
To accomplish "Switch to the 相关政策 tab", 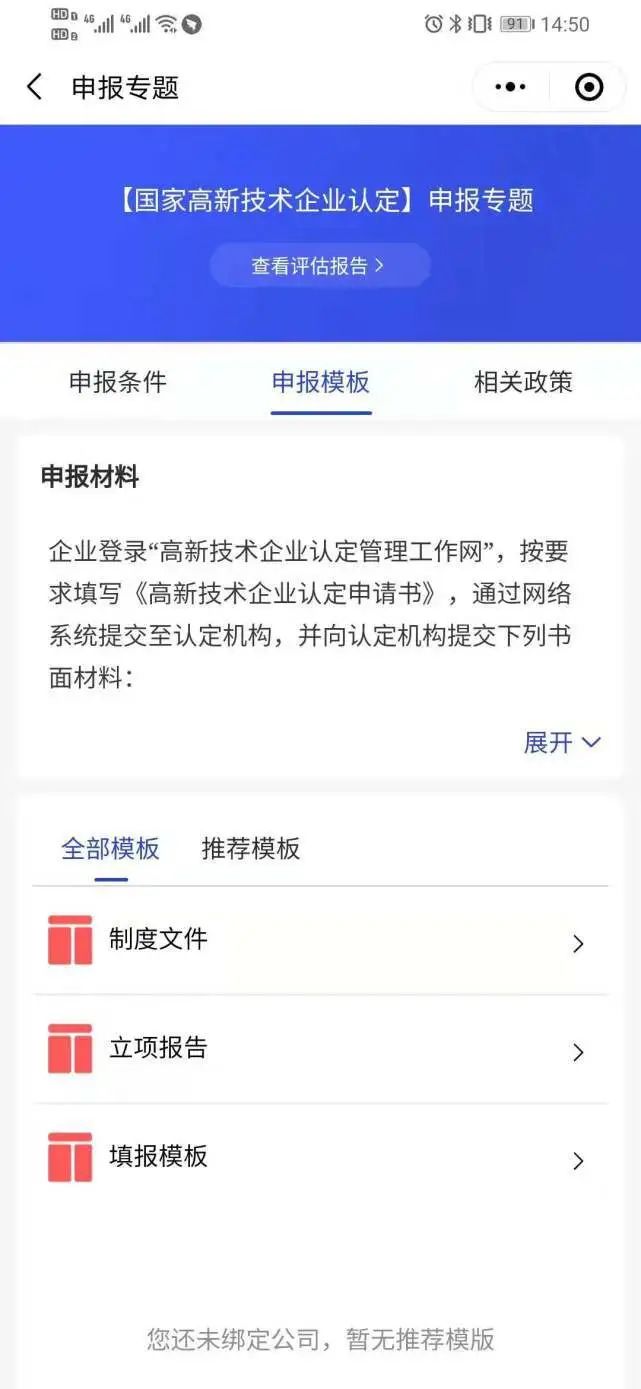I will (523, 382).
